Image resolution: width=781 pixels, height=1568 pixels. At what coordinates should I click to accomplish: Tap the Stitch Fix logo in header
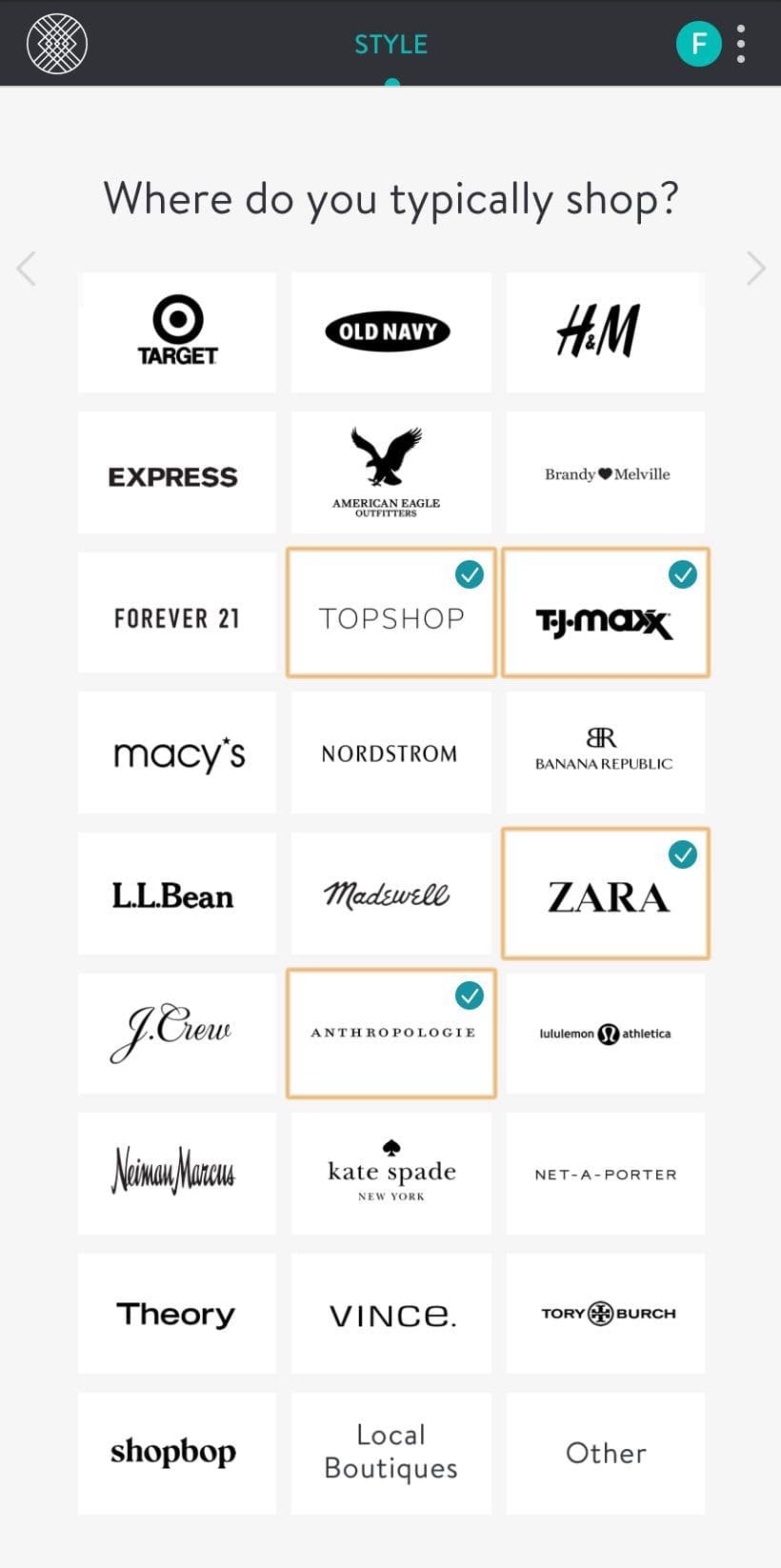(x=57, y=44)
